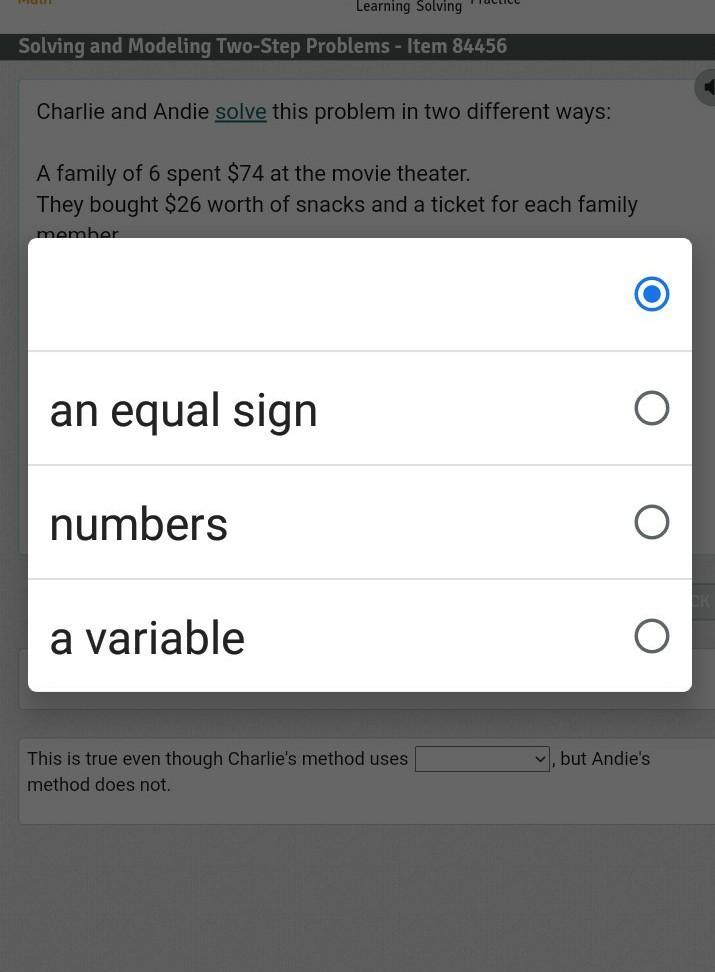Play the audio speaker icon

(707, 88)
